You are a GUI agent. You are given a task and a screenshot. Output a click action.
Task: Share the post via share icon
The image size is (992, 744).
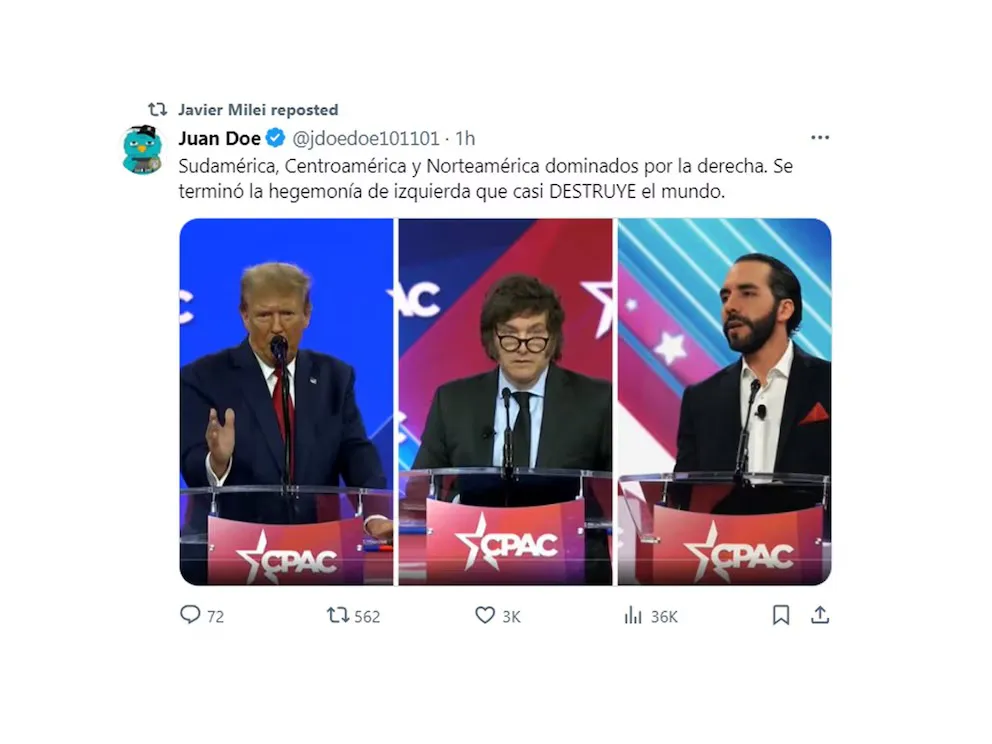(x=820, y=615)
